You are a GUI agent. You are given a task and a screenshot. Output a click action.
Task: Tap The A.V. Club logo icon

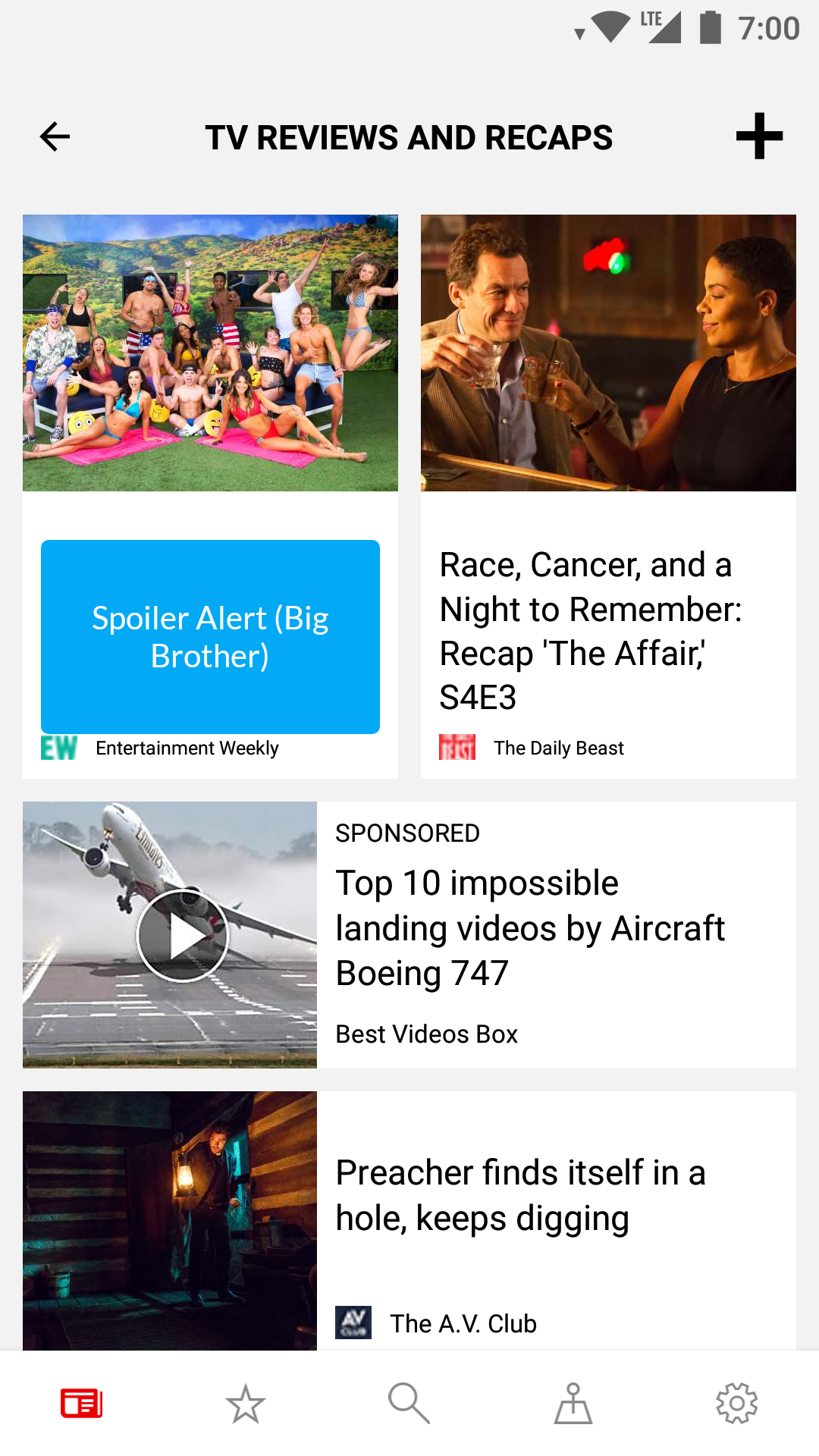tap(353, 1323)
